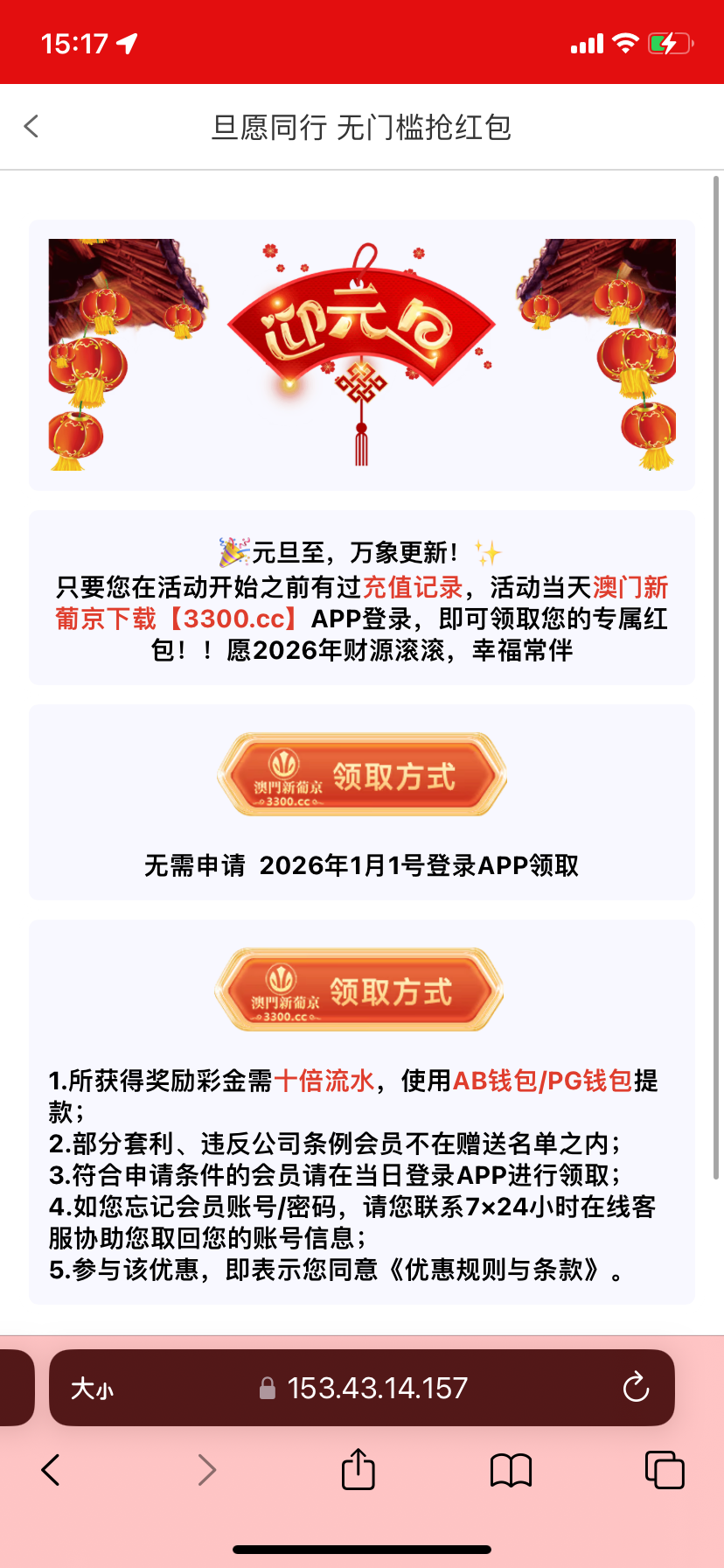The image size is (724, 1568).
Task: Open Safari bookmarks
Action: [x=512, y=1470]
